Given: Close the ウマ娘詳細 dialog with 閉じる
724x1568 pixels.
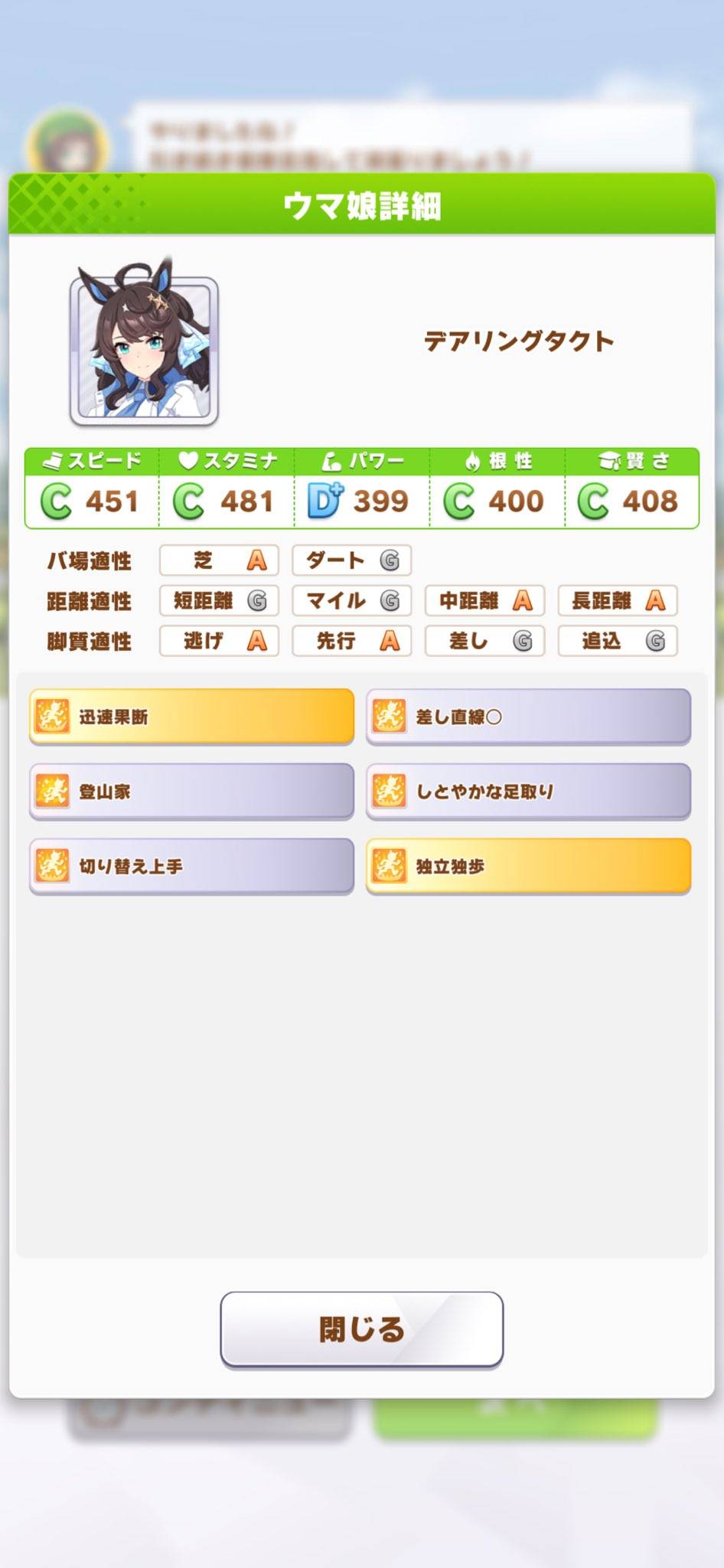Looking at the screenshot, I should [x=361, y=1329].
